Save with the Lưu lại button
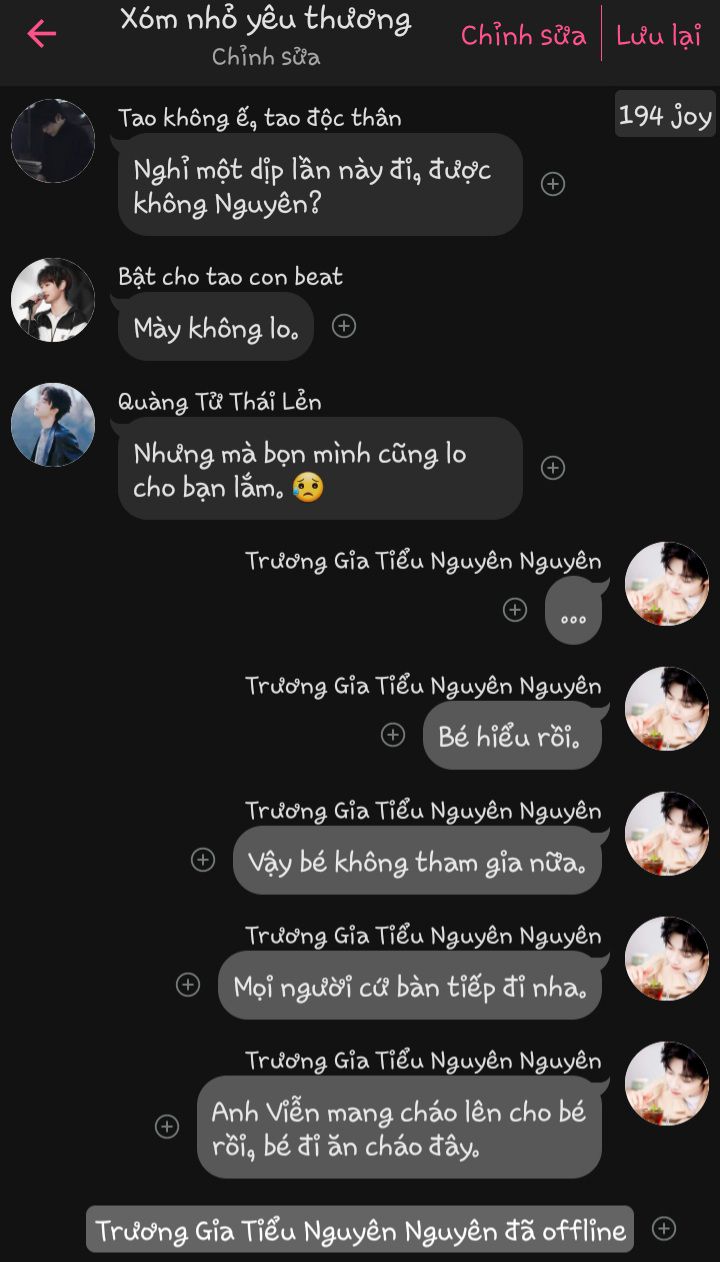This screenshot has width=720, height=1262. 659,35
